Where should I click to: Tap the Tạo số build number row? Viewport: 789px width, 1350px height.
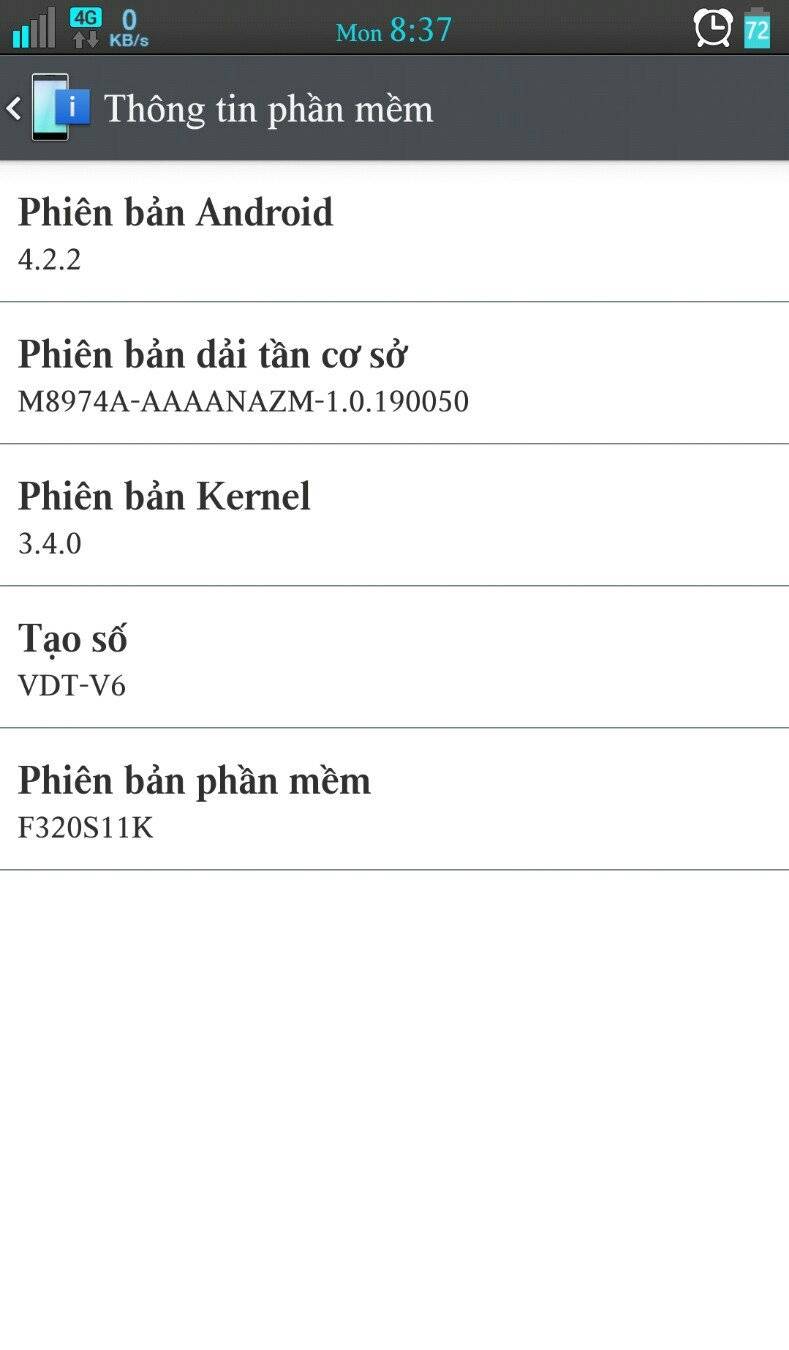pos(394,658)
